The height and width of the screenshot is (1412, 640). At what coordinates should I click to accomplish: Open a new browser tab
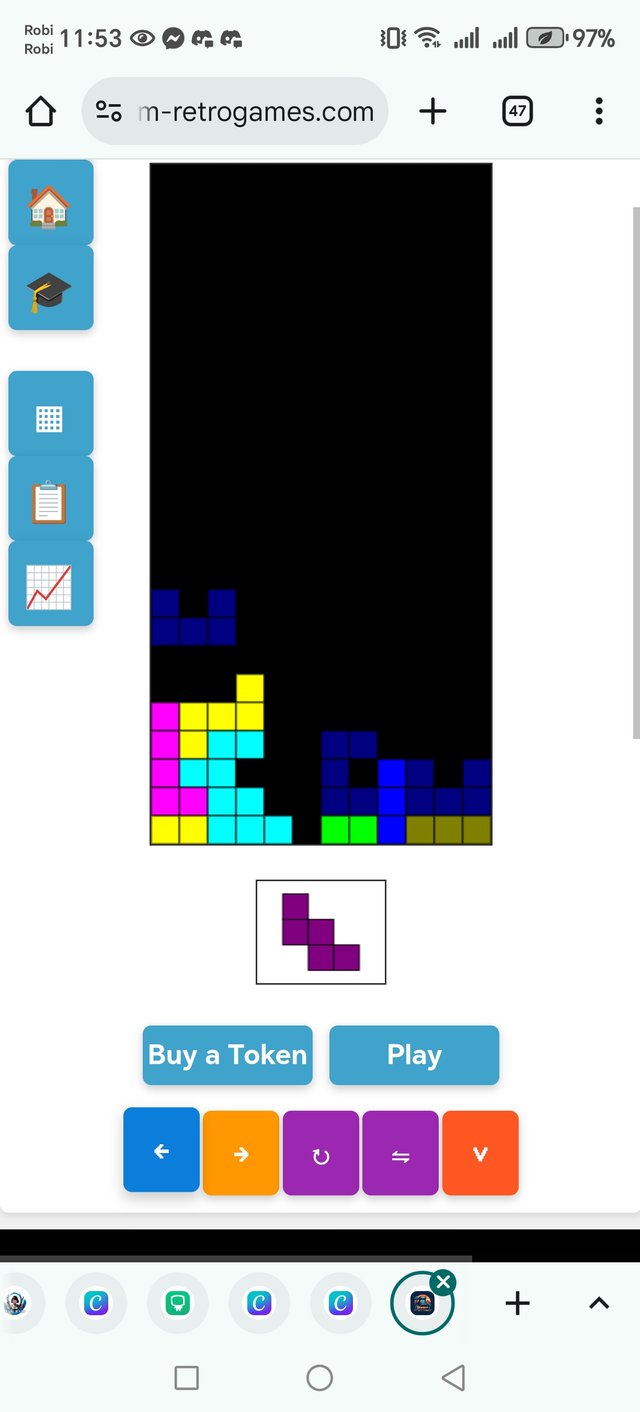433,111
